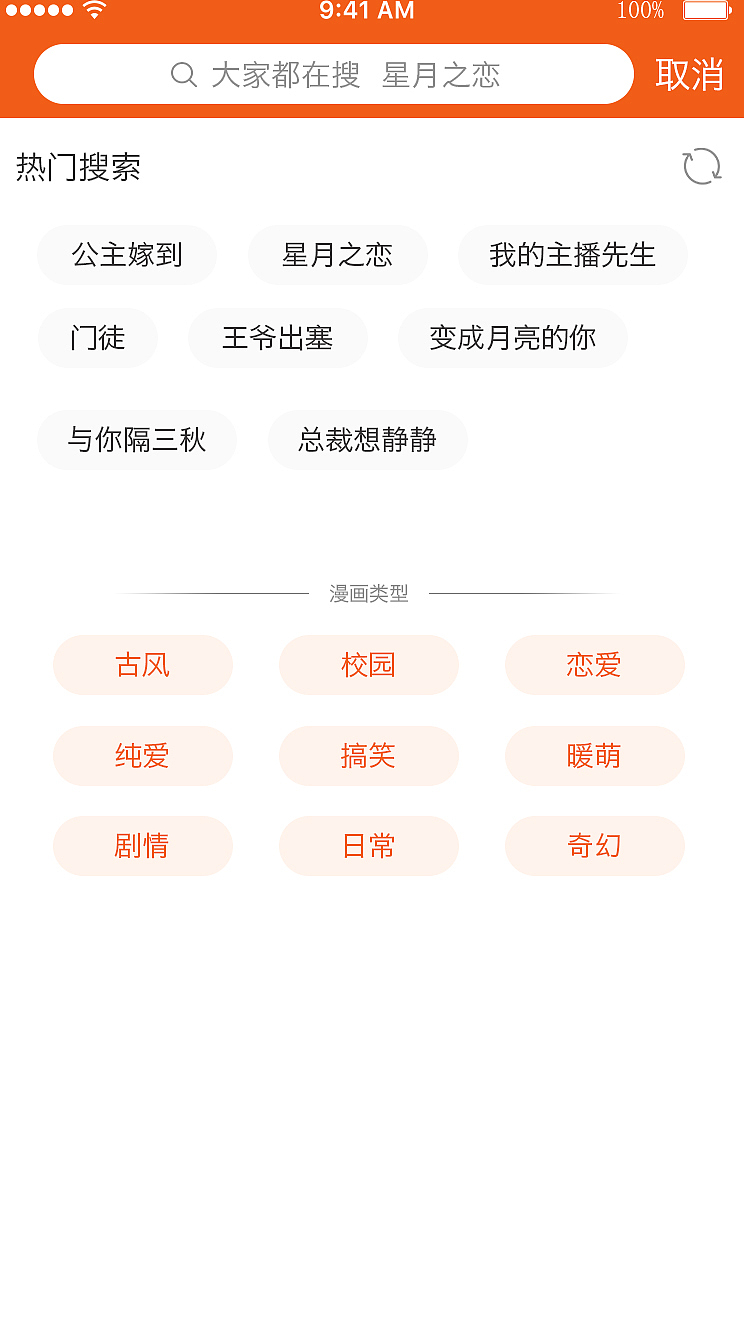The width and height of the screenshot is (744, 1330).
Task: Tap the 变成月亮的你 tag
Action: (x=512, y=338)
